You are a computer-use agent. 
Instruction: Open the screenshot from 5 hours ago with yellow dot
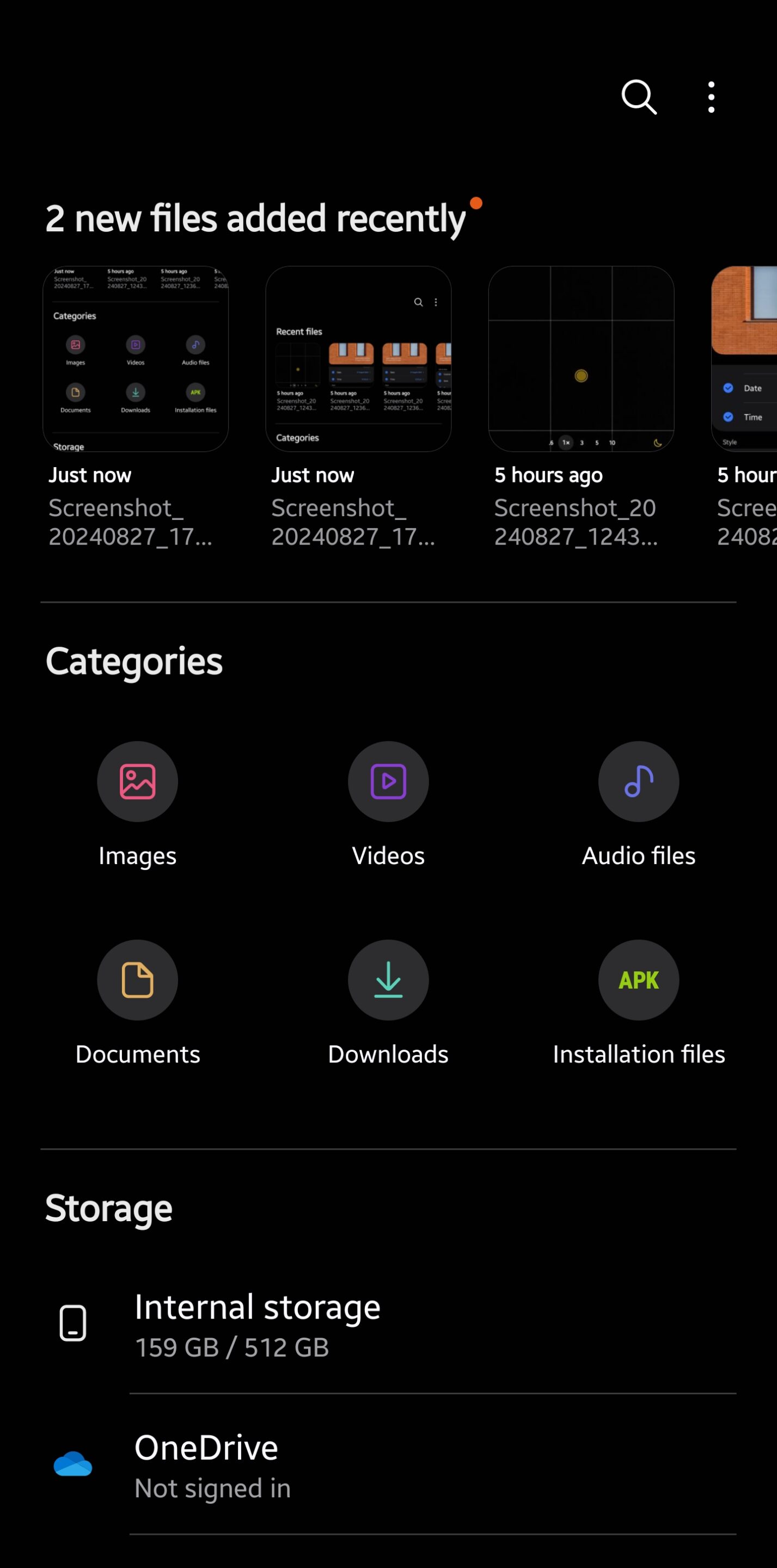point(581,359)
